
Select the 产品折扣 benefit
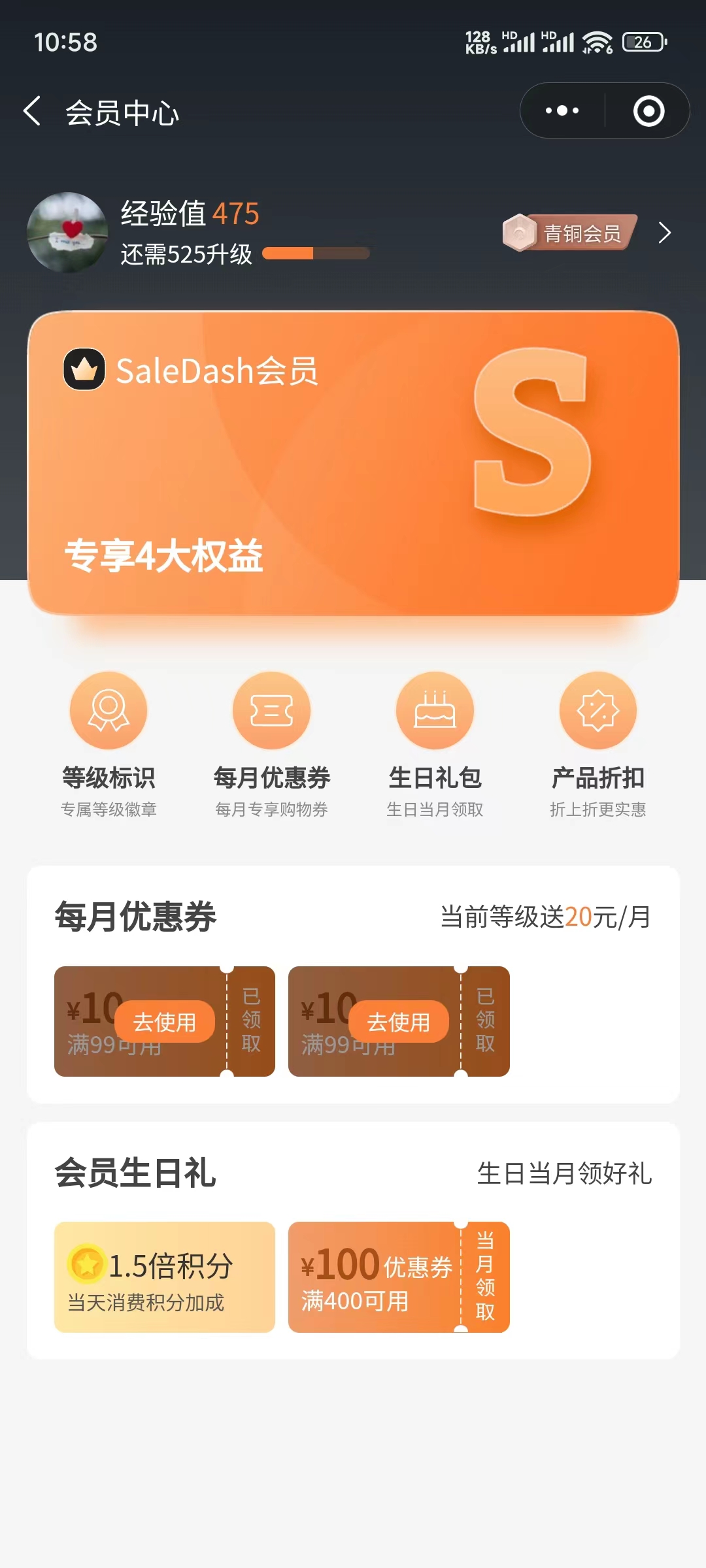598,745
